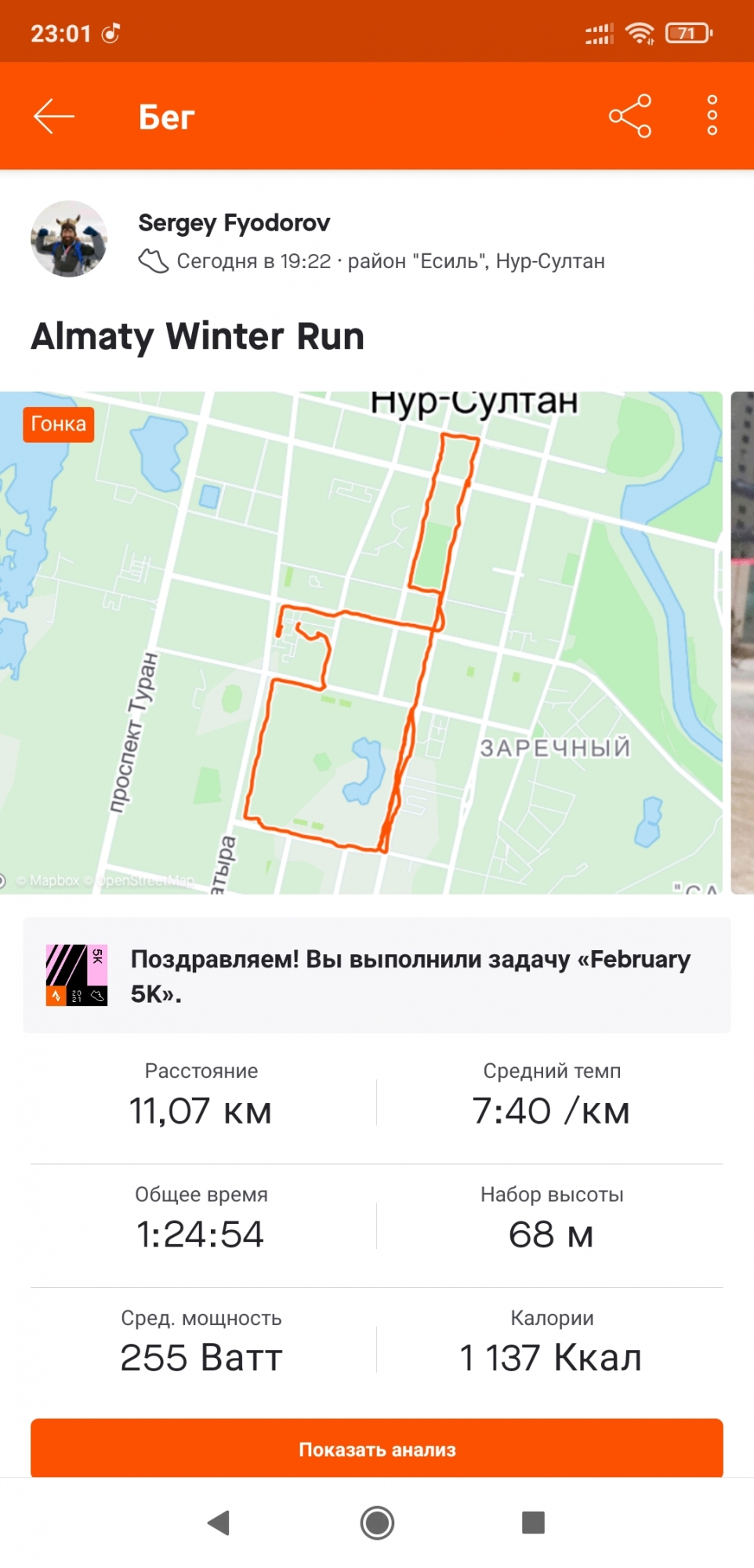Open the February 5K challenge banner
The width and height of the screenshot is (754, 1568).
(x=376, y=975)
